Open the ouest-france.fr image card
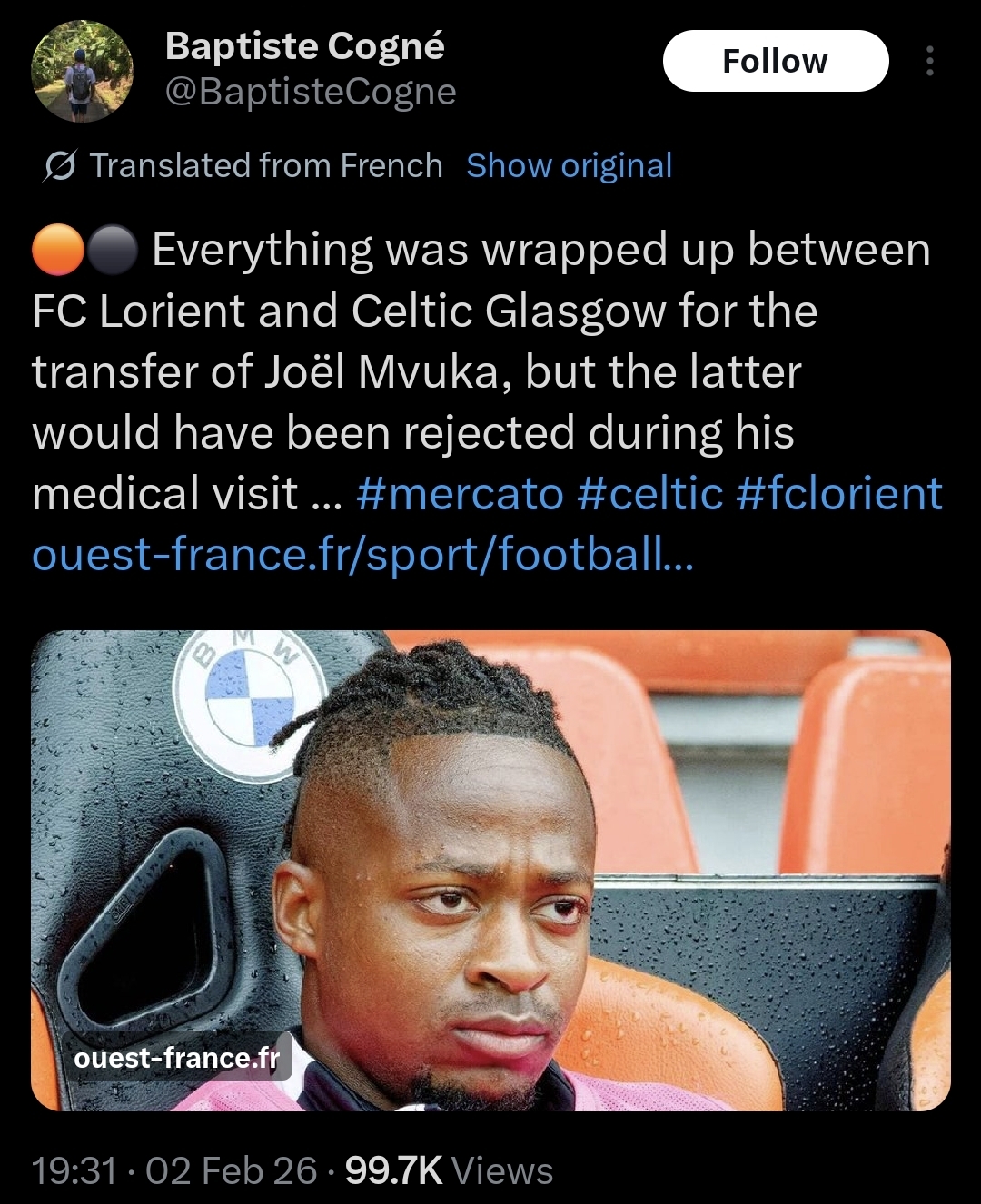Image resolution: width=981 pixels, height=1204 pixels. [x=490, y=870]
